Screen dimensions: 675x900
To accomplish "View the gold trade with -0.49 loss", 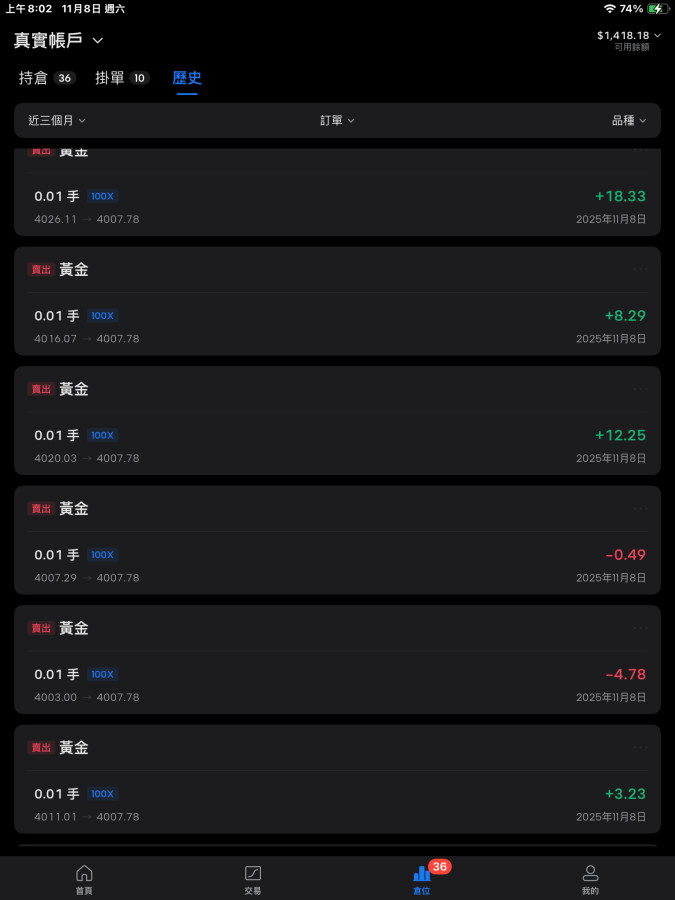I will tap(337, 555).
